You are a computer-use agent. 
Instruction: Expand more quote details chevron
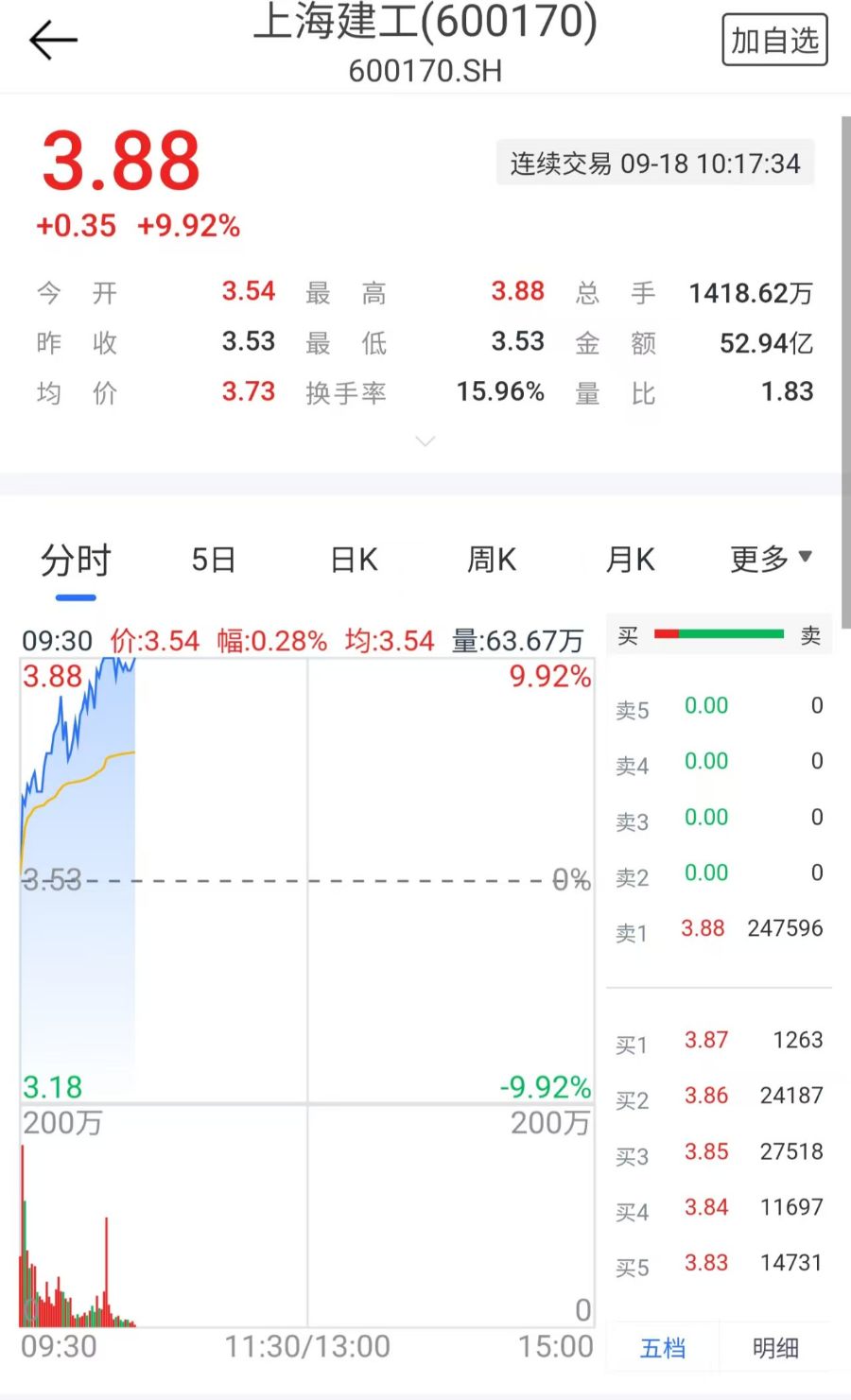point(425,441)
